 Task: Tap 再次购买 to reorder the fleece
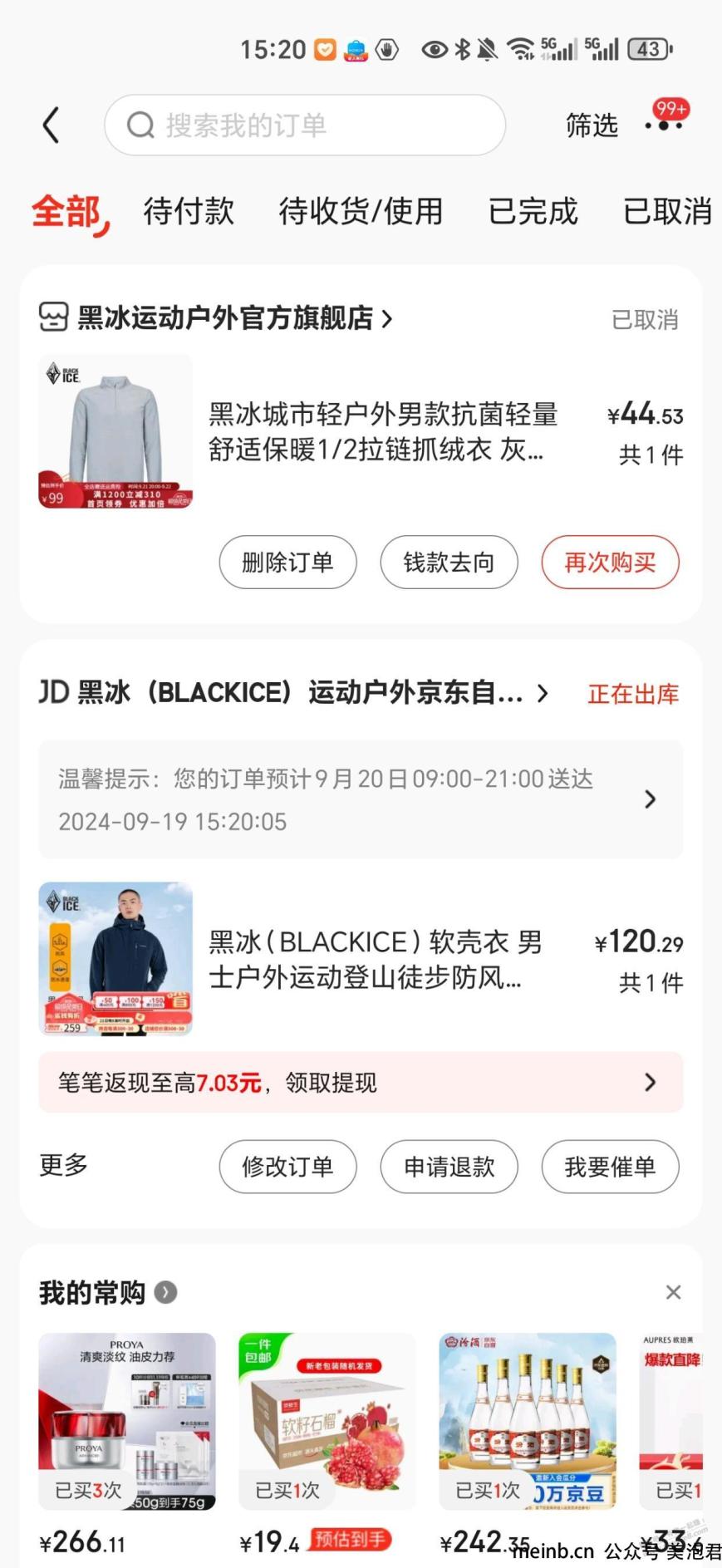[610, 563]
